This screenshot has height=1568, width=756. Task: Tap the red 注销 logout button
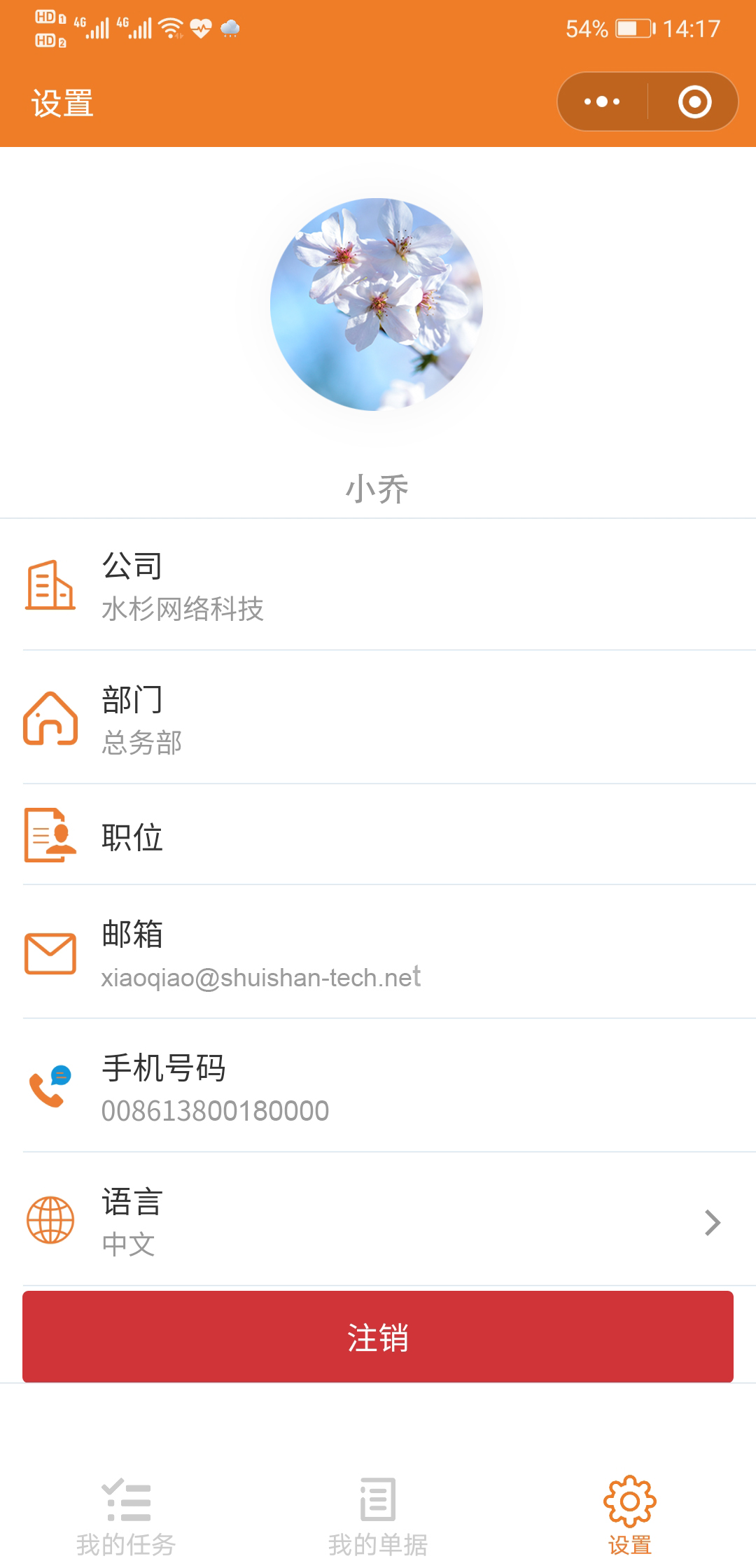click(x=378, y=1337)
